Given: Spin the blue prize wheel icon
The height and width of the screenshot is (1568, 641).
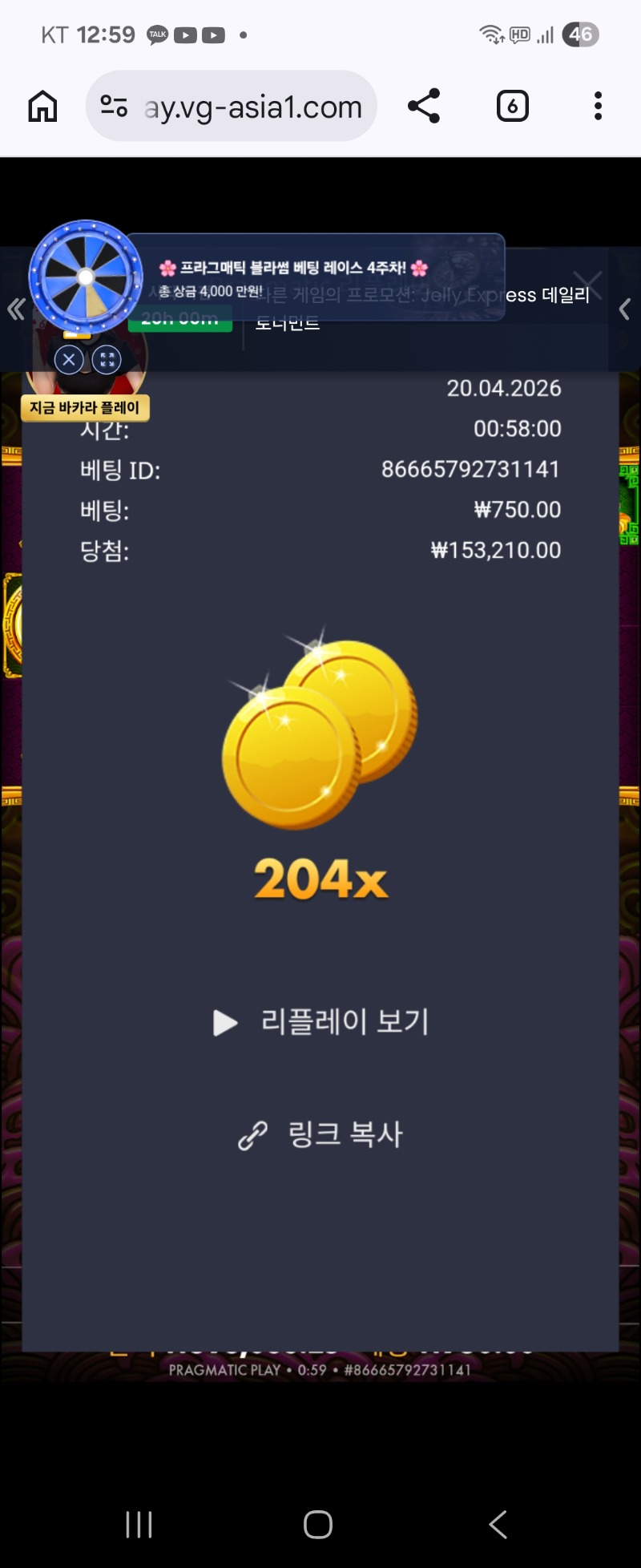Looking at the screenshot, I should (86, 277).
